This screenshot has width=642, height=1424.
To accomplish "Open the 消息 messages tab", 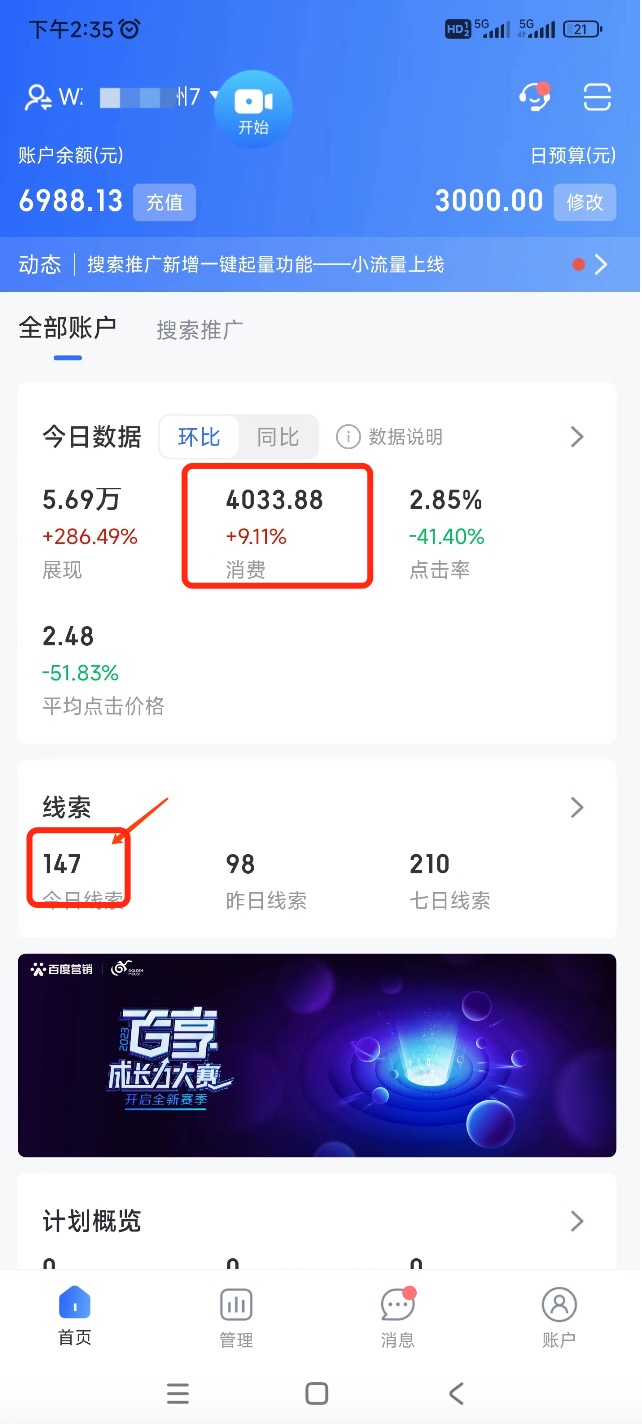I will click(398, 1317).
